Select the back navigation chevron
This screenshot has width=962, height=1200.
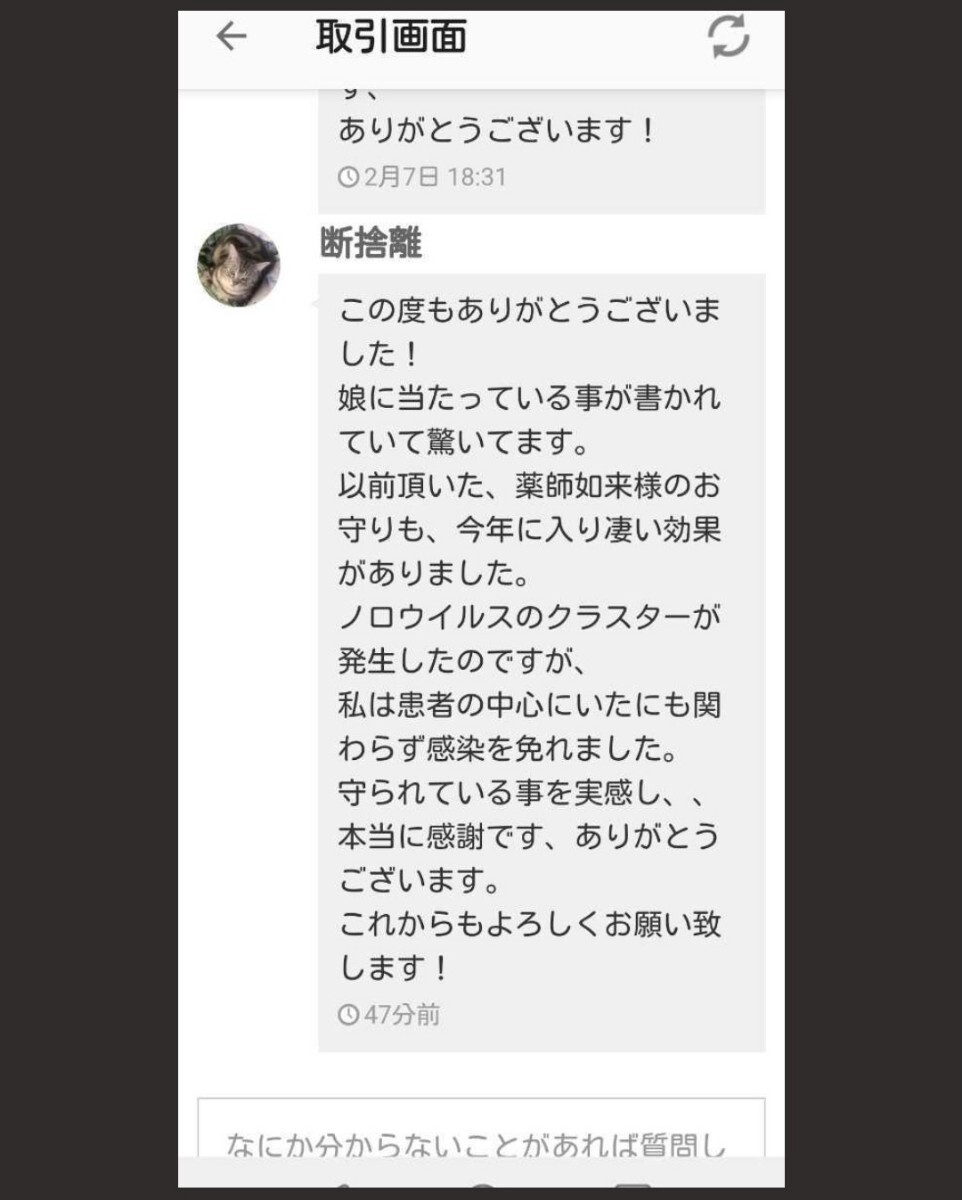point(232,38)
